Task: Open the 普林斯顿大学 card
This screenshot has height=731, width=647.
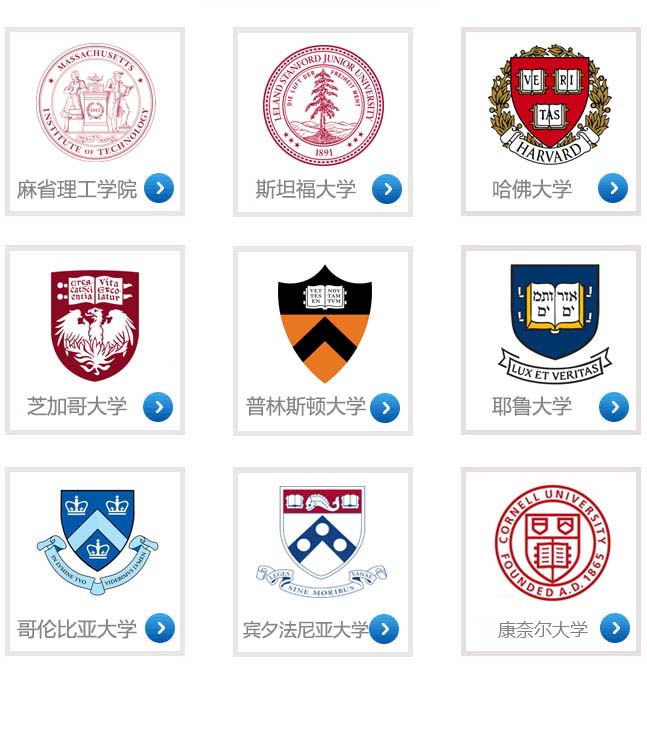Action: [x=323, y=340]
